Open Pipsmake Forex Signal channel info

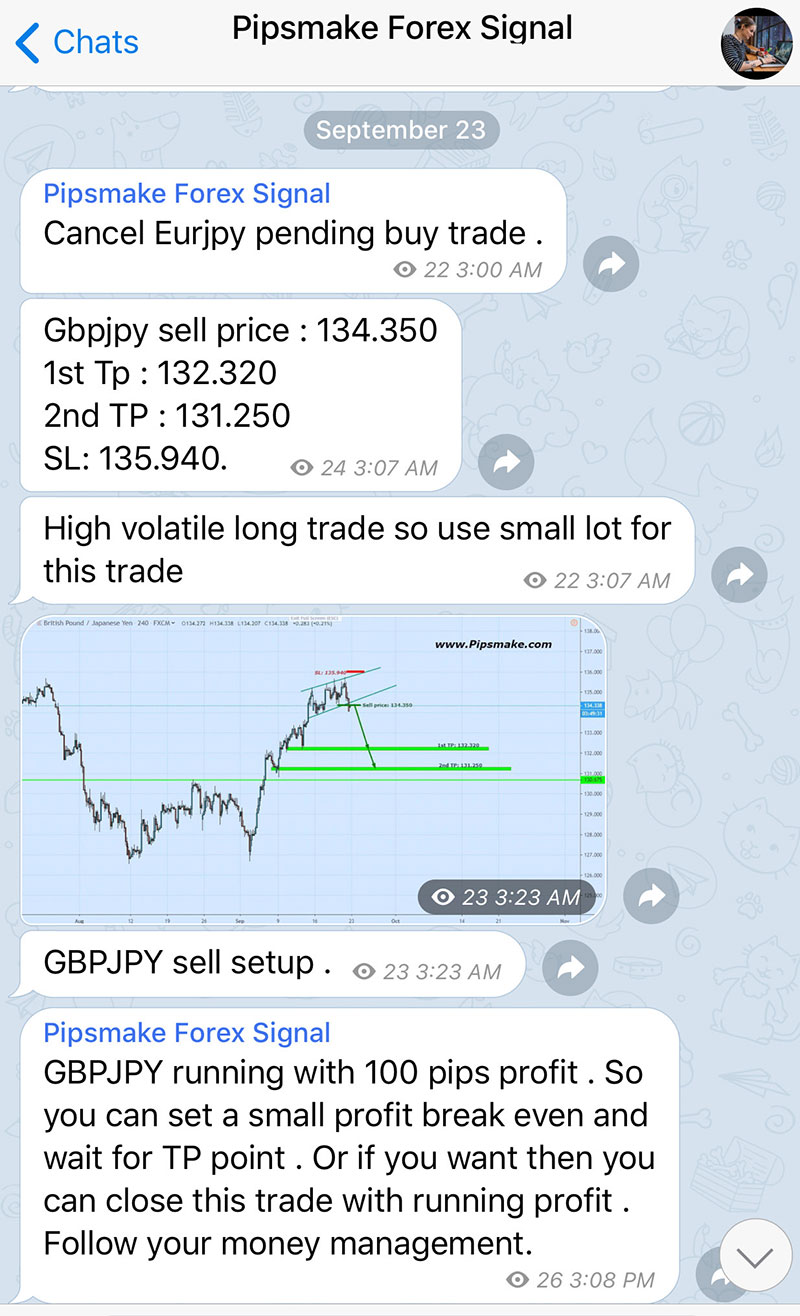(x=402, y=28)
